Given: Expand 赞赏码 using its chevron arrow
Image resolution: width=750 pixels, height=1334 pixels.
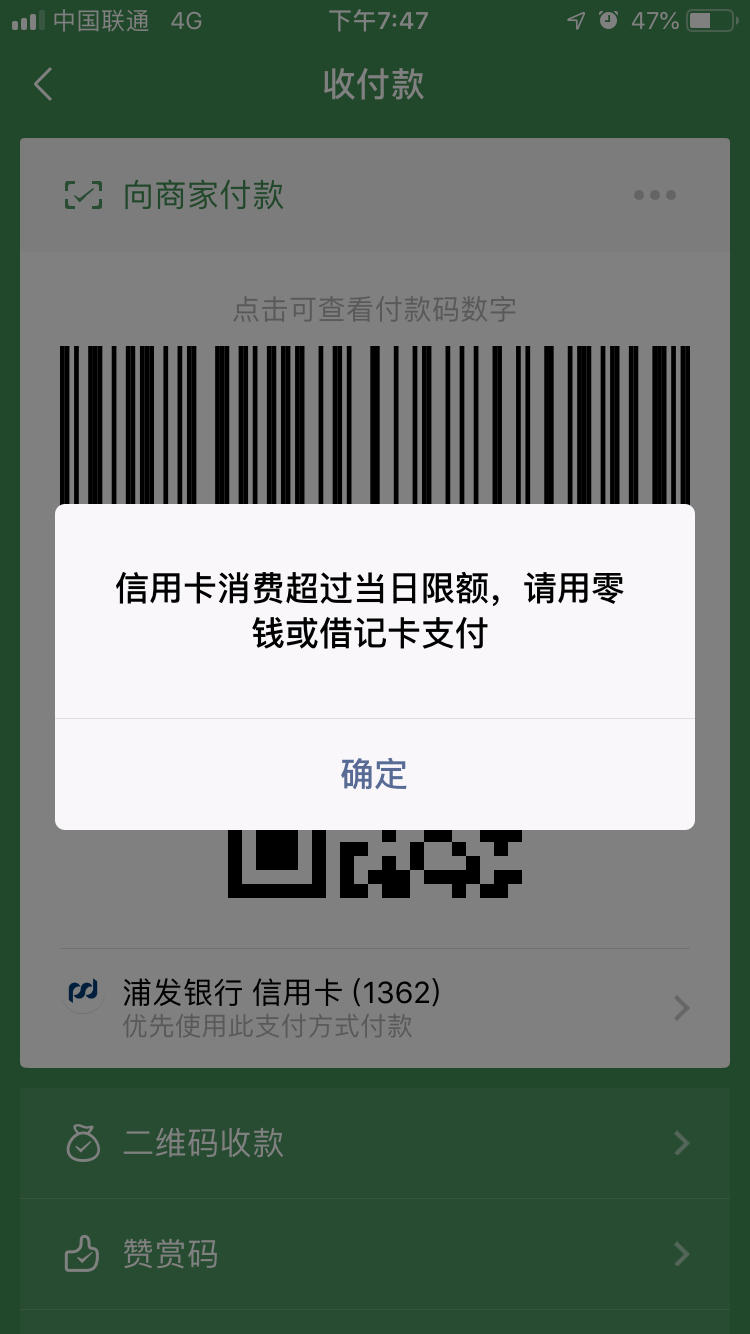Looking at the screenshot, I should 680,1253.
